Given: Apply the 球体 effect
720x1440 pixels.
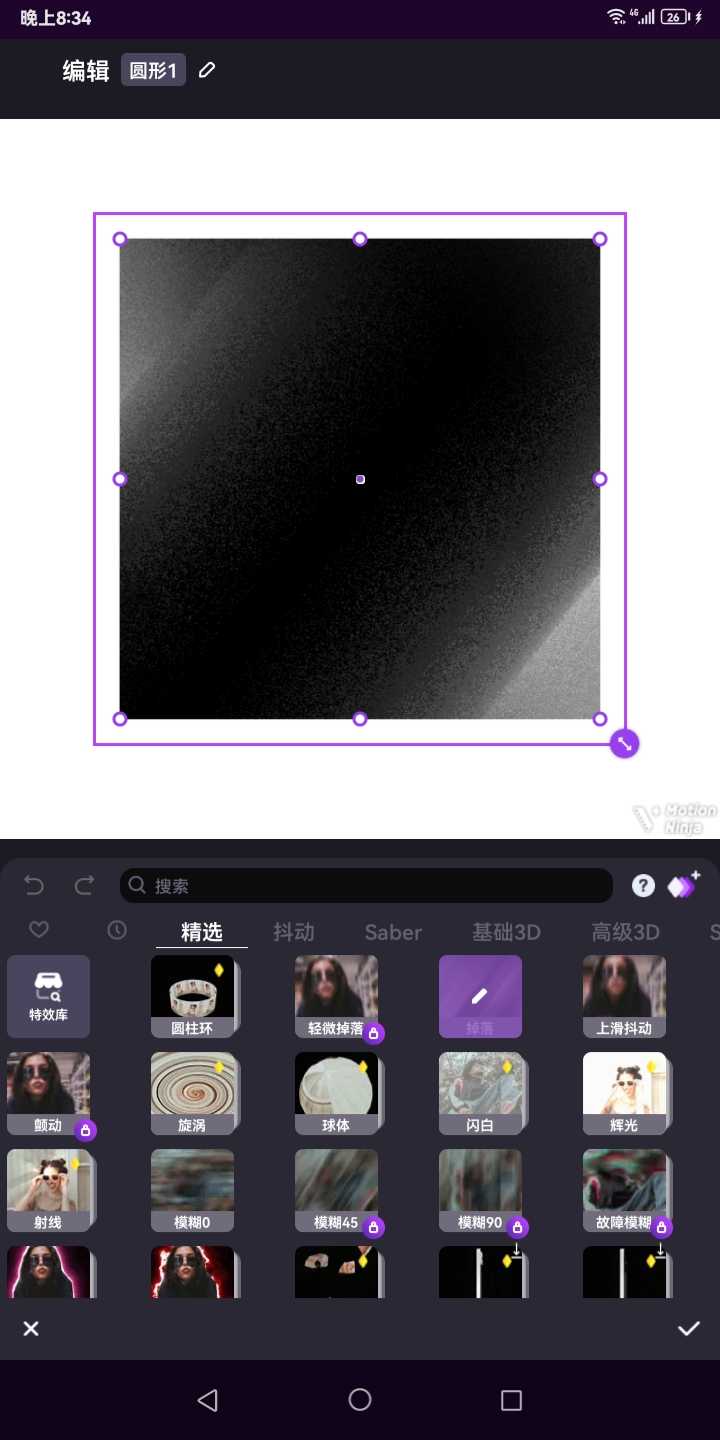Looking at the screenshot, I should 336,1092.
